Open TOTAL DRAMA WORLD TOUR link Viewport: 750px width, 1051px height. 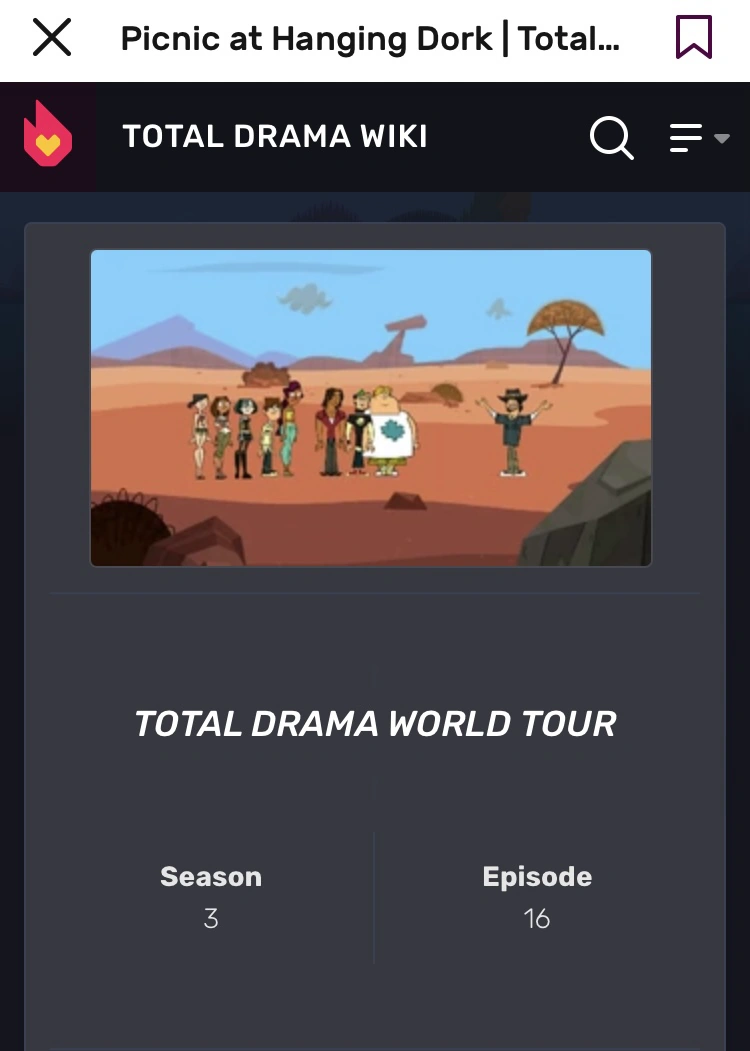[374, 723]
